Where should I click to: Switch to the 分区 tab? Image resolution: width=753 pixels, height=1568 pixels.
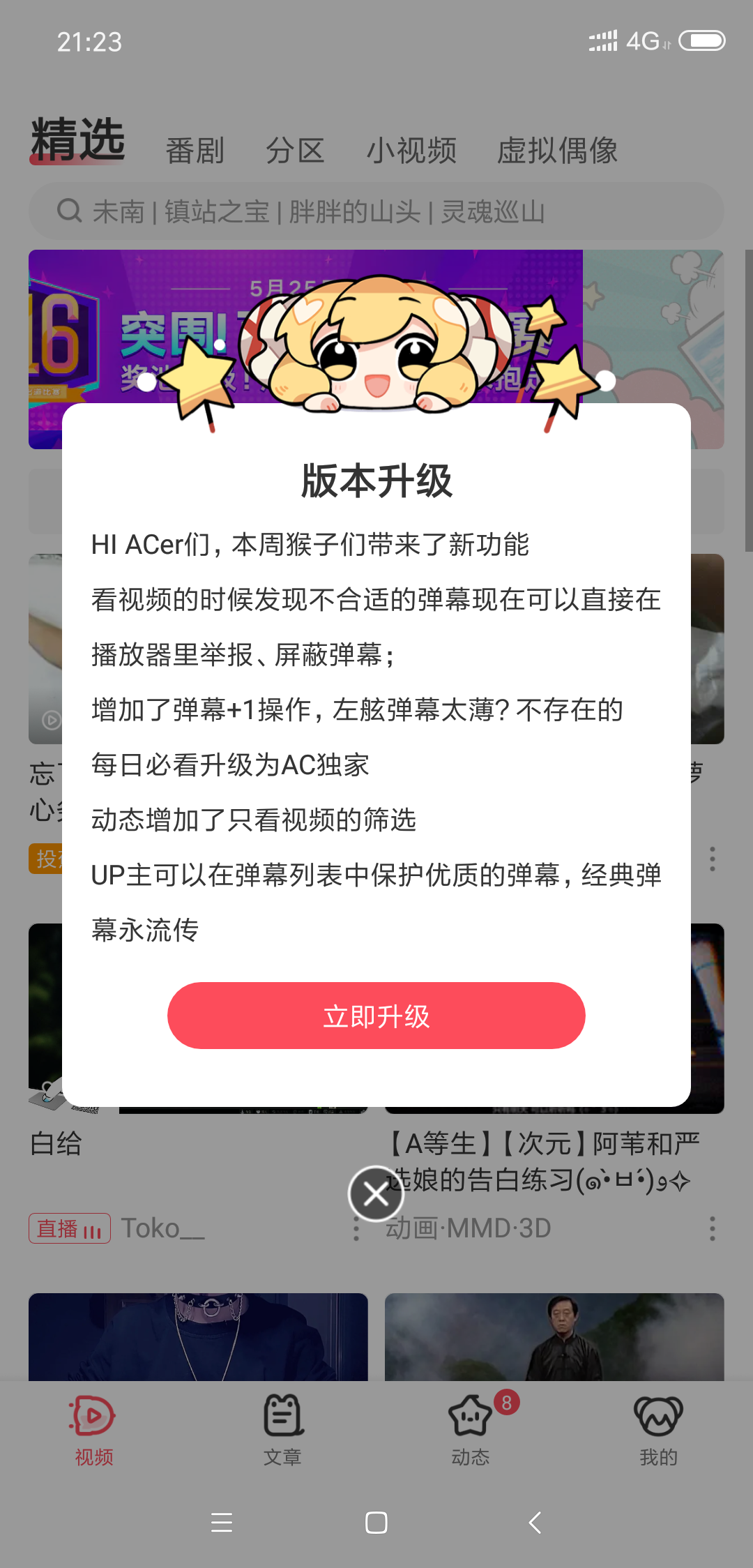click(x=295, y=151)
